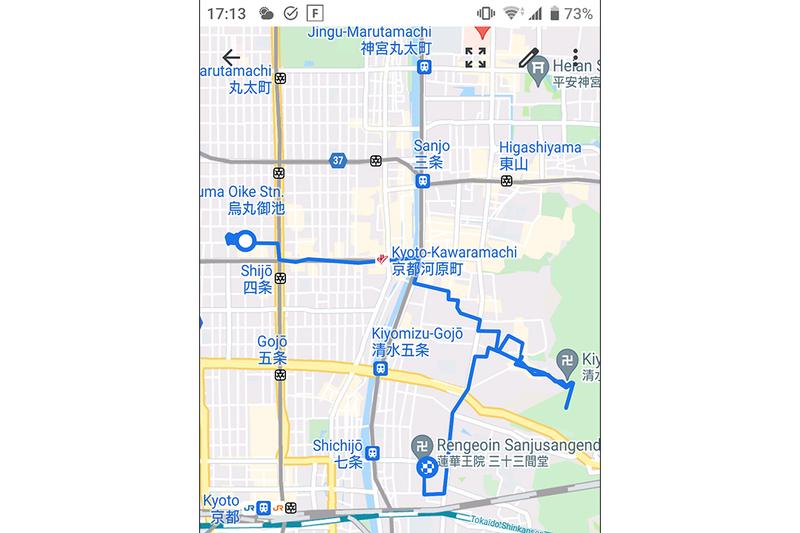Select the Jingu-Marutamachi station icon
The width and height of the screenshot is (800, 533).
point(425,67)
